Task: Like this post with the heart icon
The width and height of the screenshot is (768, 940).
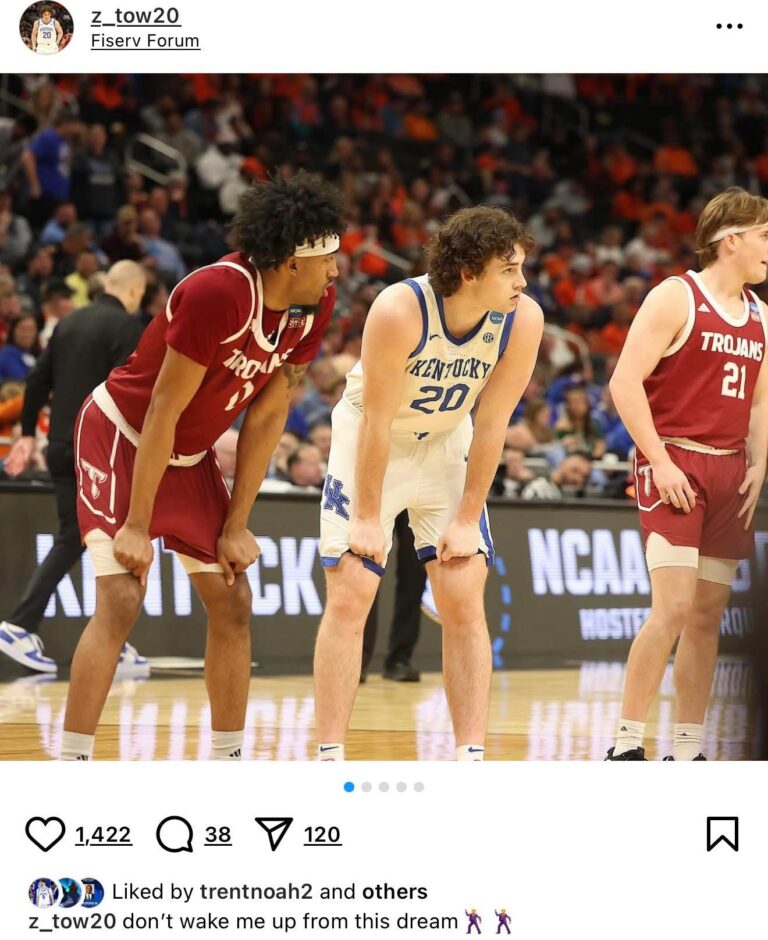Action: click(x=45, y=834)
